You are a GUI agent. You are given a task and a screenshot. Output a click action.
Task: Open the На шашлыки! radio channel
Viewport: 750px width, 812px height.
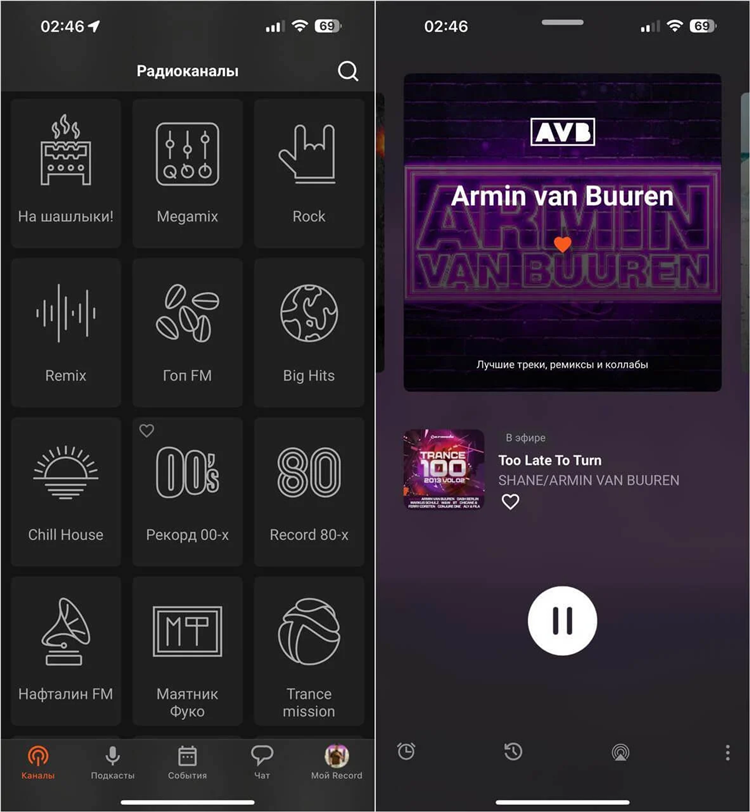pos(66,172)
